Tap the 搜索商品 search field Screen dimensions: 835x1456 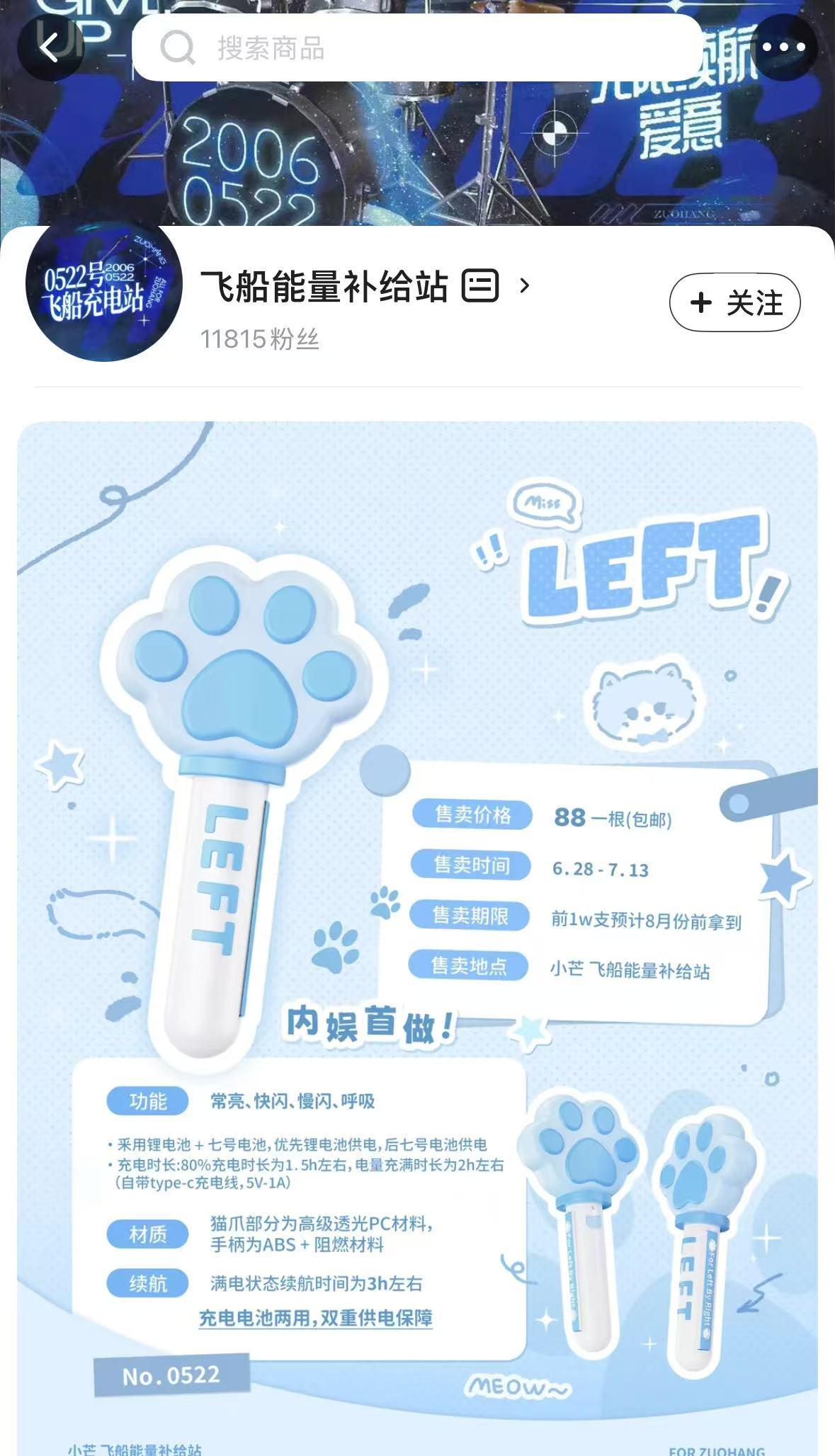coord(416,48)
